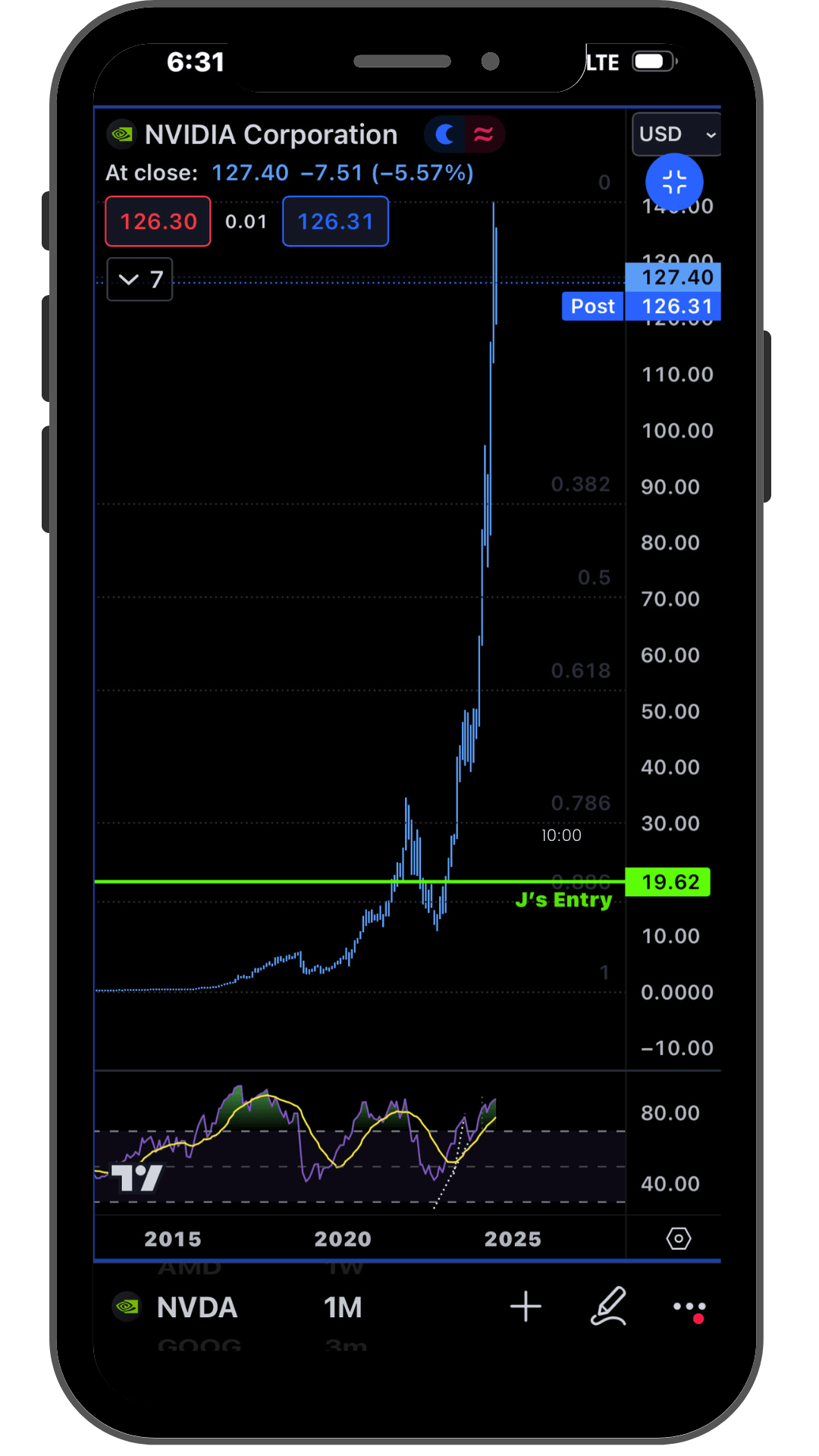Tap the red 126.30 sell price button
The height and width of the screenshot is (1456, 819).
158,221
